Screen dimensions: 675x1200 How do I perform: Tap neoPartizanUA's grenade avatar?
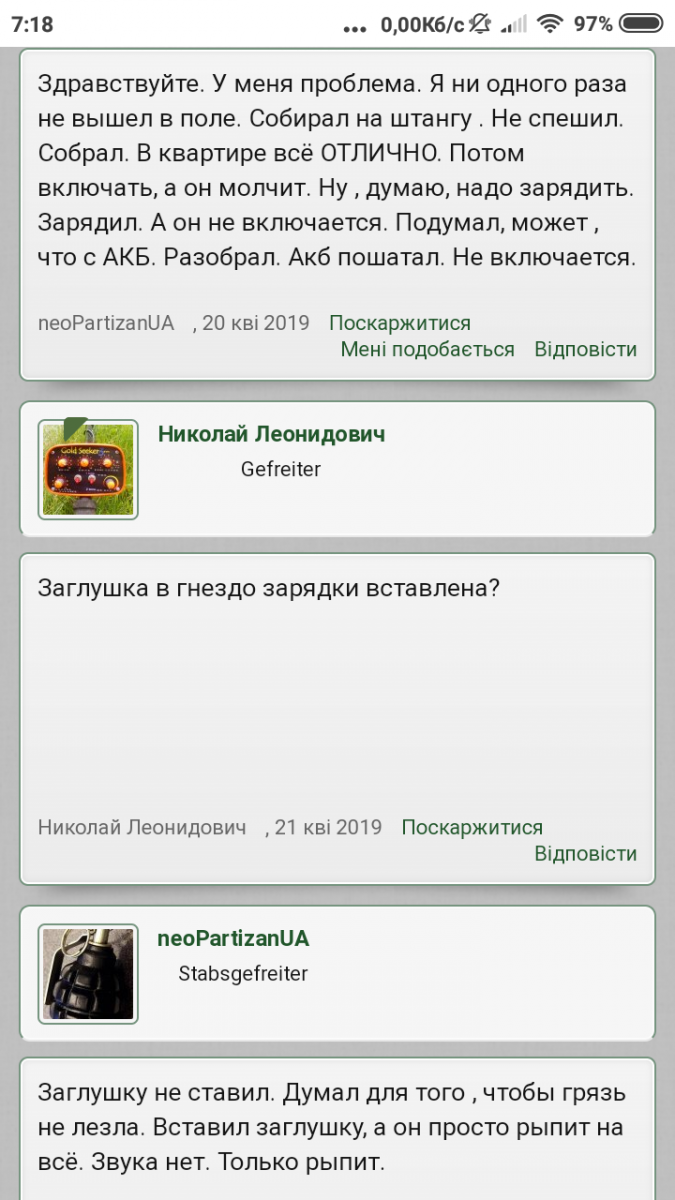(x=88, y=973)
